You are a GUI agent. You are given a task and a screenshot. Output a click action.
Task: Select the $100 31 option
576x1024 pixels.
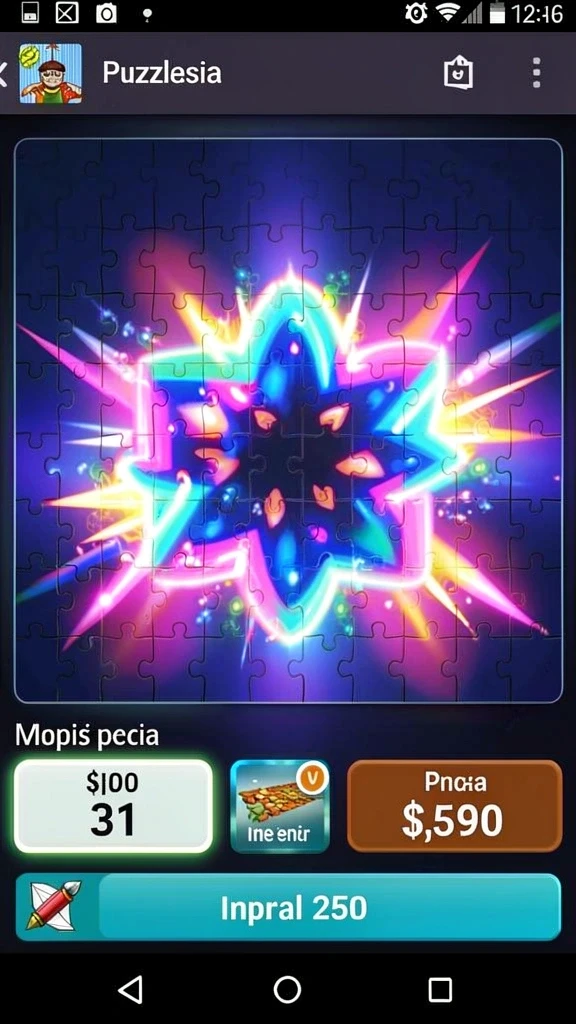114,806
